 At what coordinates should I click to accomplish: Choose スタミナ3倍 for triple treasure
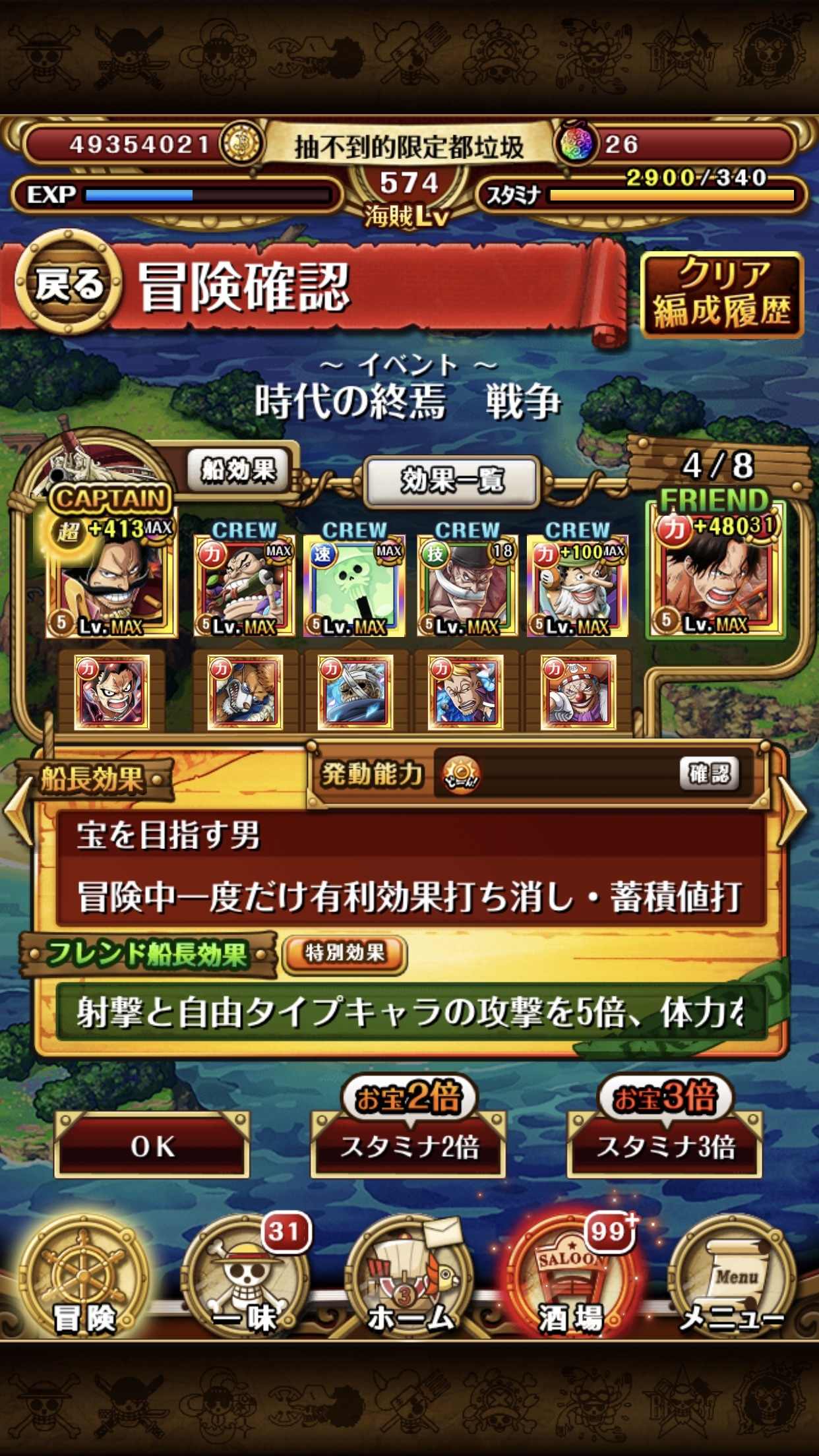coord(665,1146)
